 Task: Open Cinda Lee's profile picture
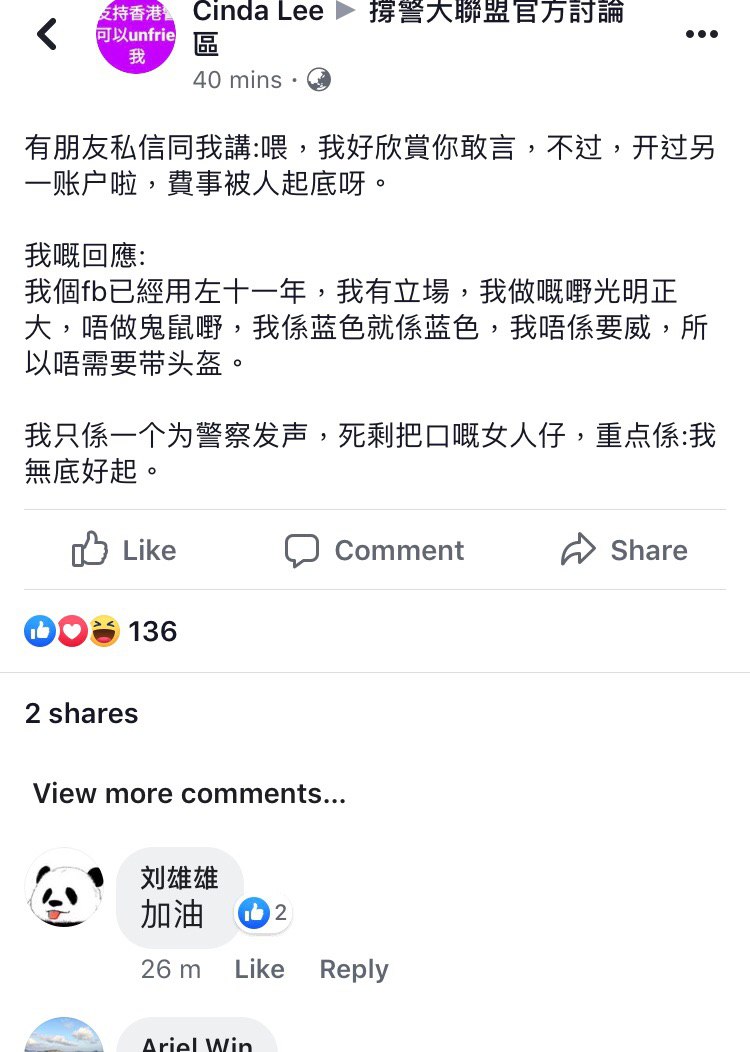[x=136, y=36]
